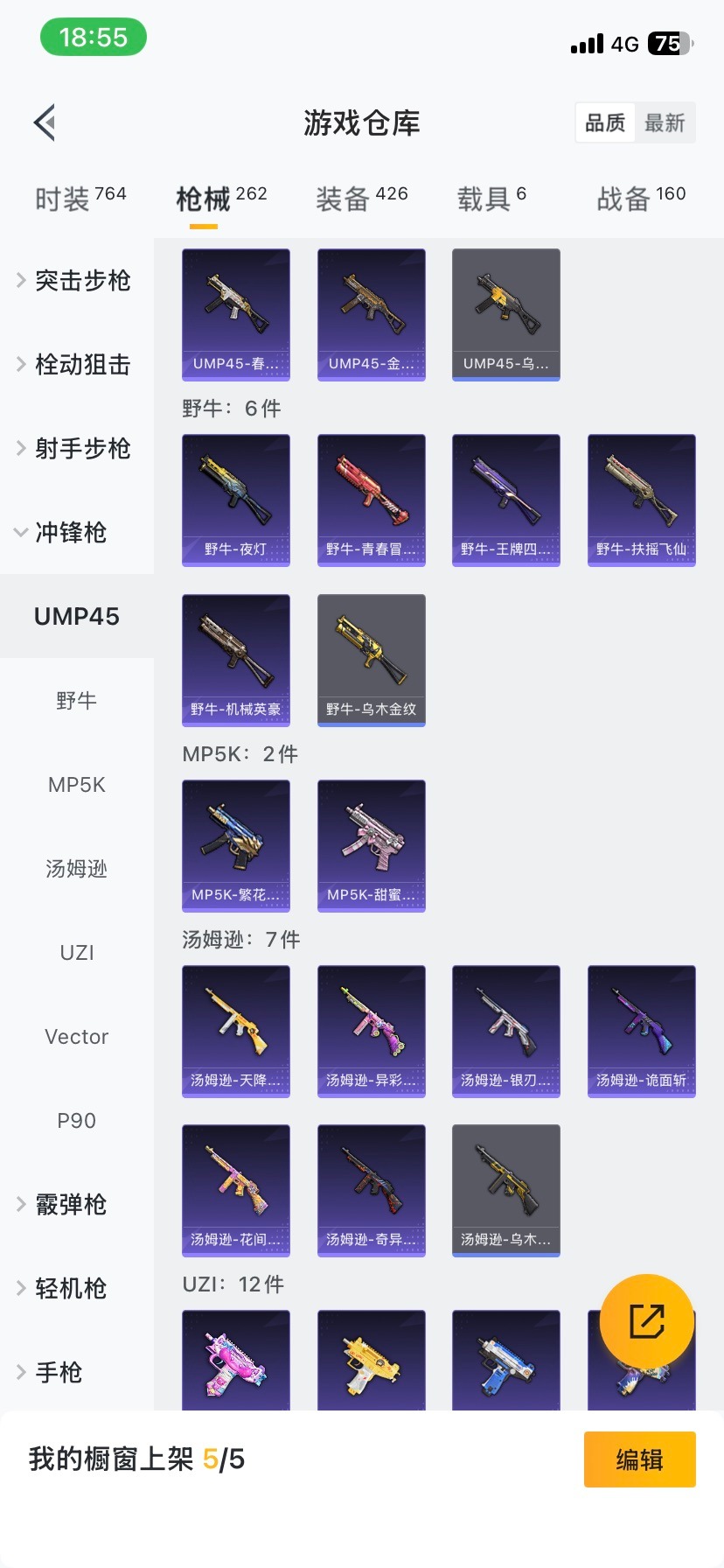Select the 野牛-乌木金纹 golden skin
Image resolution: width=724 pixels, height=1568 pixels.
click(x=371, y=660)
